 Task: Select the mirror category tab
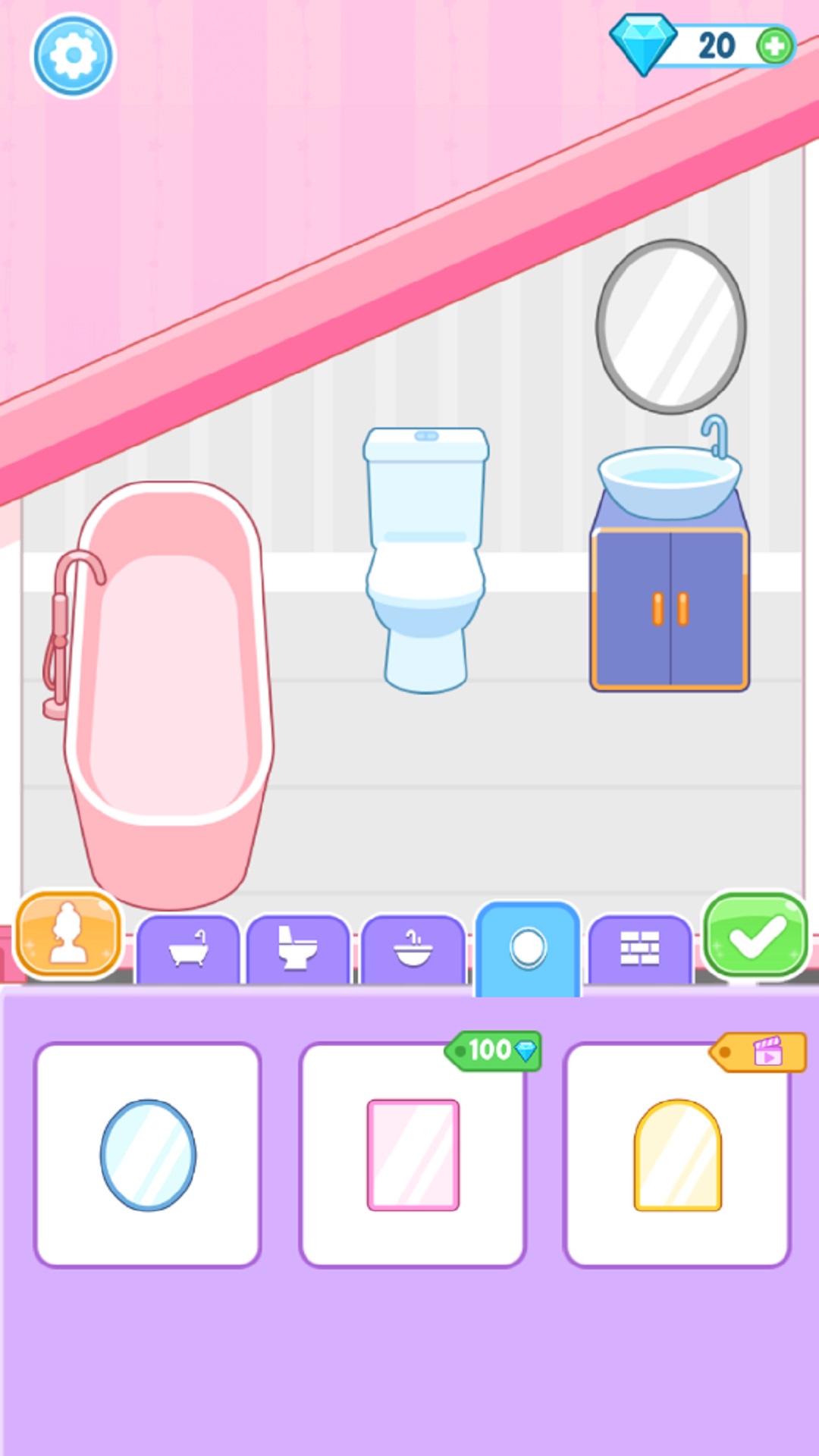528,949
